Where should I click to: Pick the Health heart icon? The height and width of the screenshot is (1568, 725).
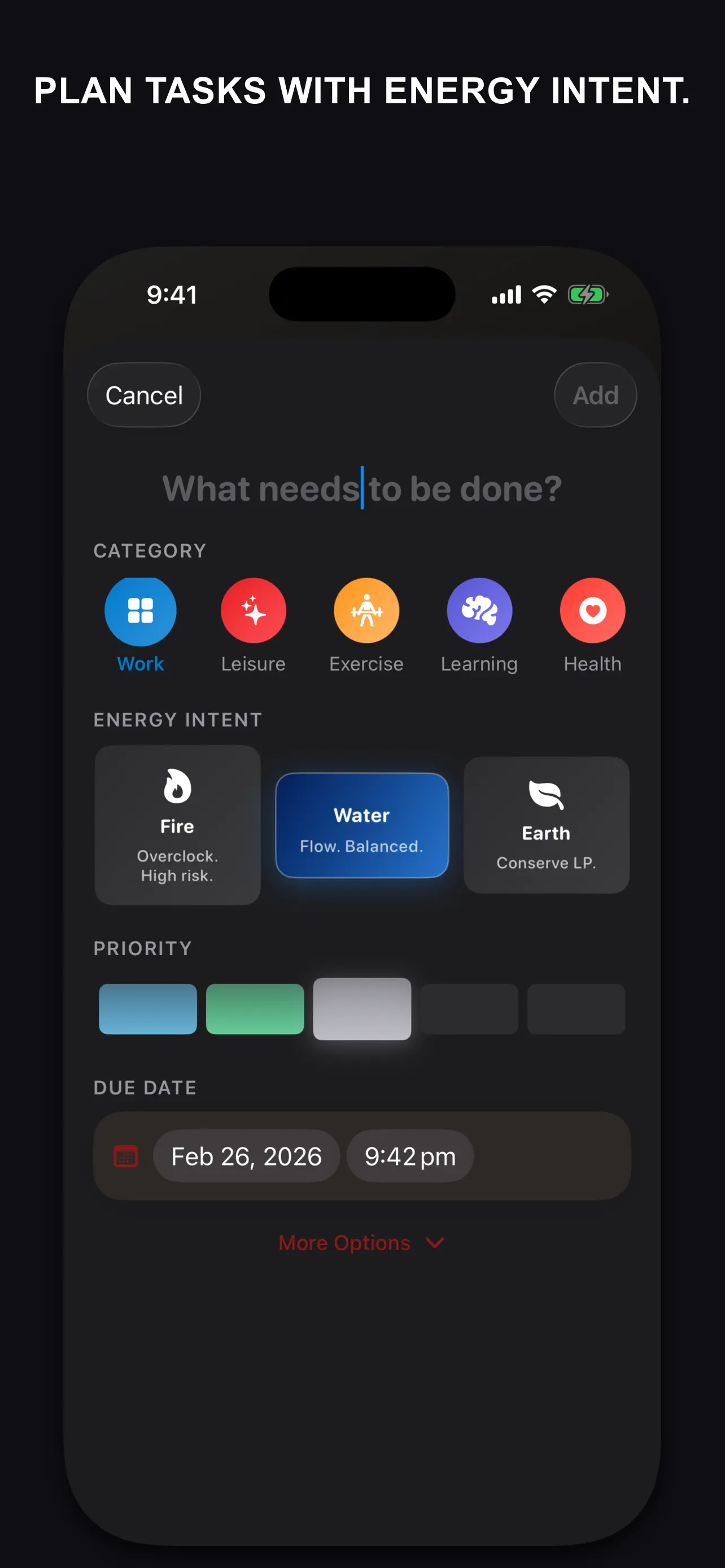pos(592,609)
